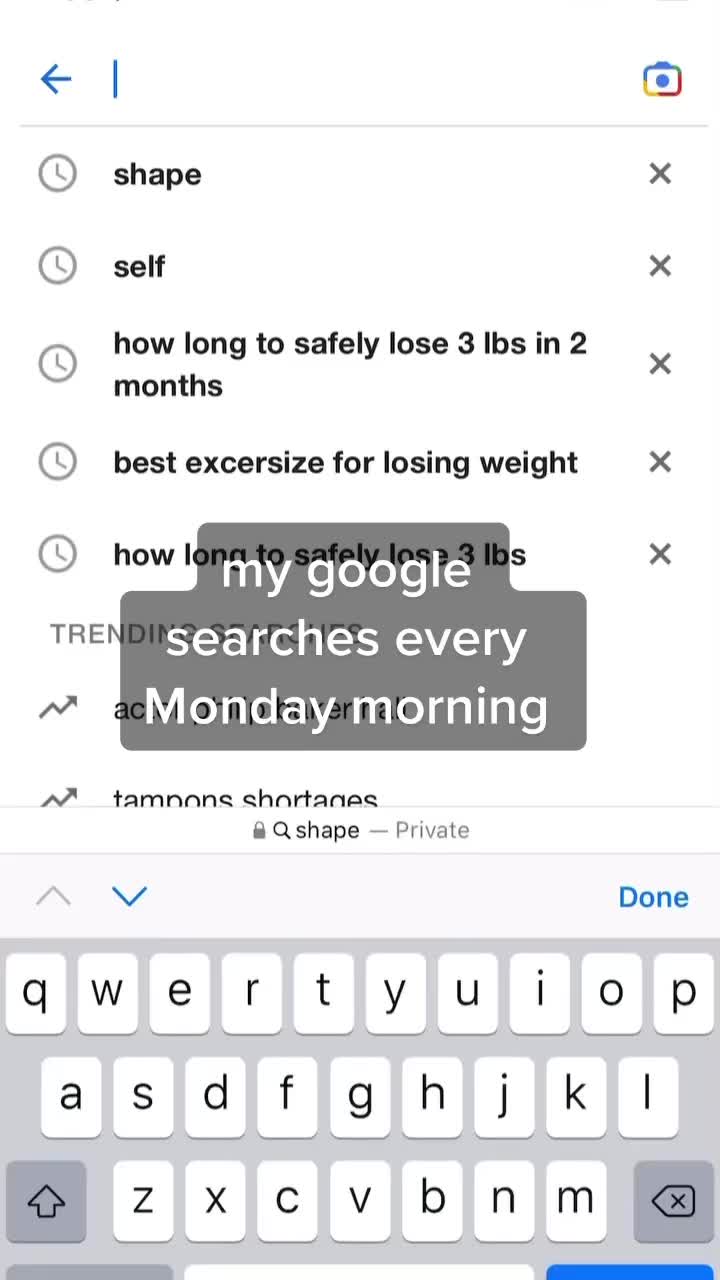This screenshot has height=1280, width=720.
Task: Open trending search 'tampons shortages'
Action: tap(245, 798)
